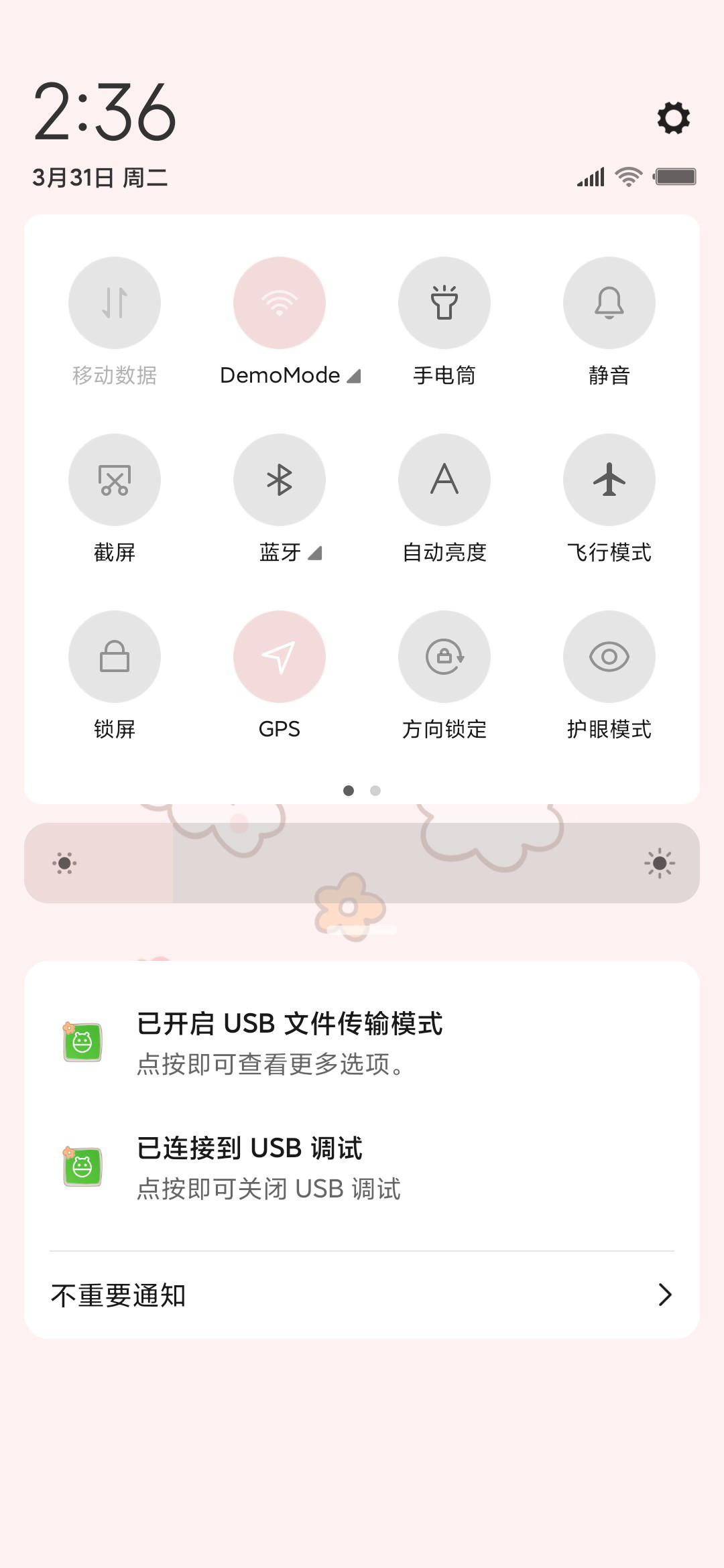
Task: Take a screenshot with 截屏
Action: [x=115, y=480]
